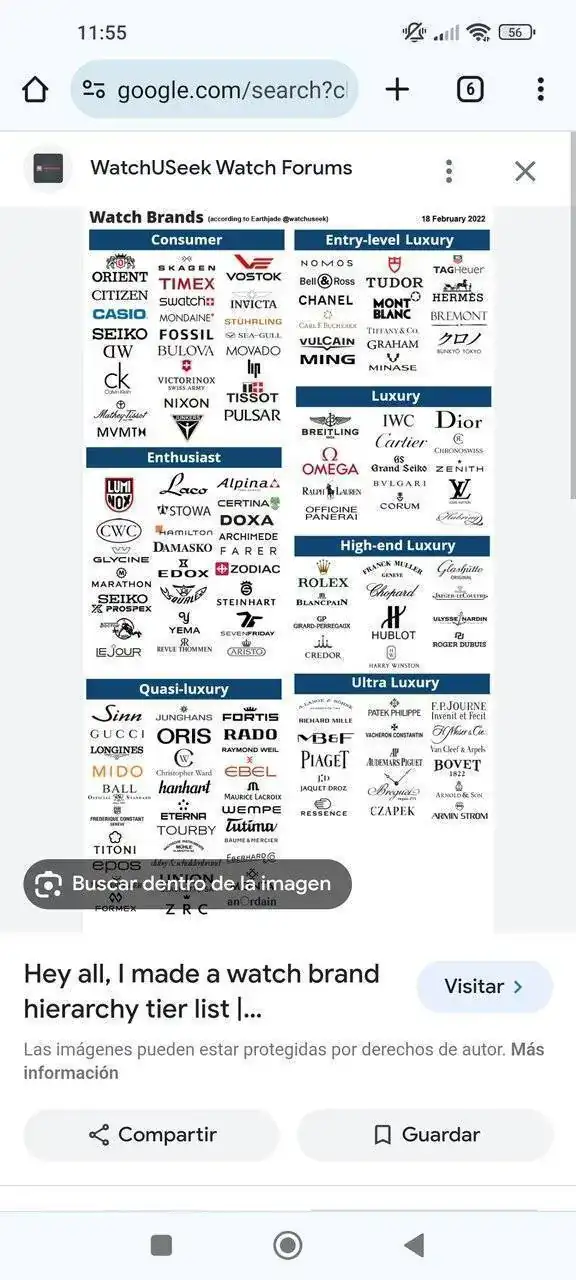The width and height of the screenshot is (576, 1280).
Task: Open the tab switcher showing 6 tabs
Action: [x=470, y=90]
